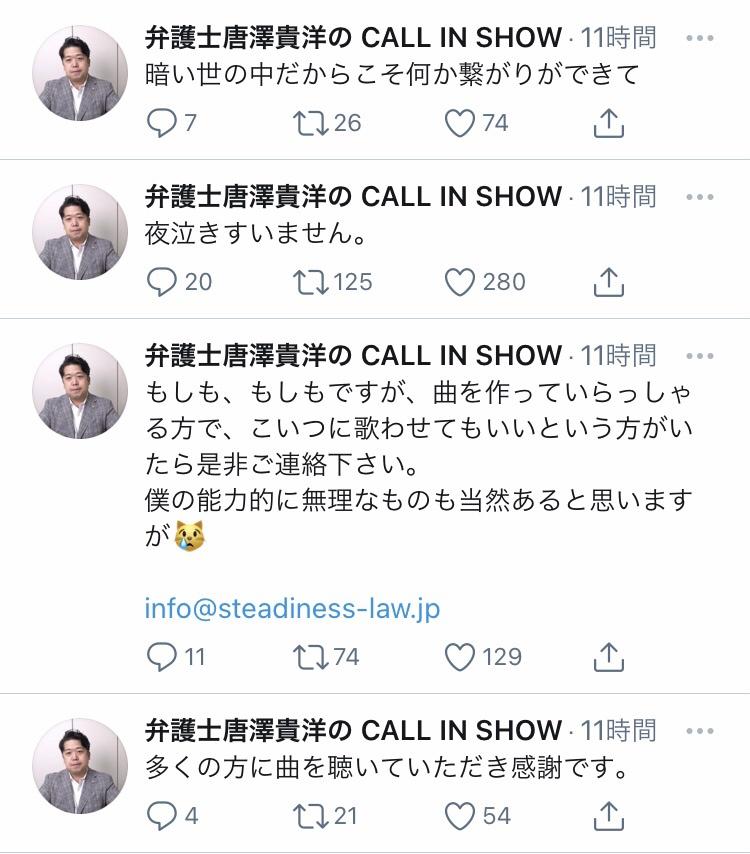750x854 pixels.
Task: Reply to the tweet with 11 comments
Action: coord(162,658)
